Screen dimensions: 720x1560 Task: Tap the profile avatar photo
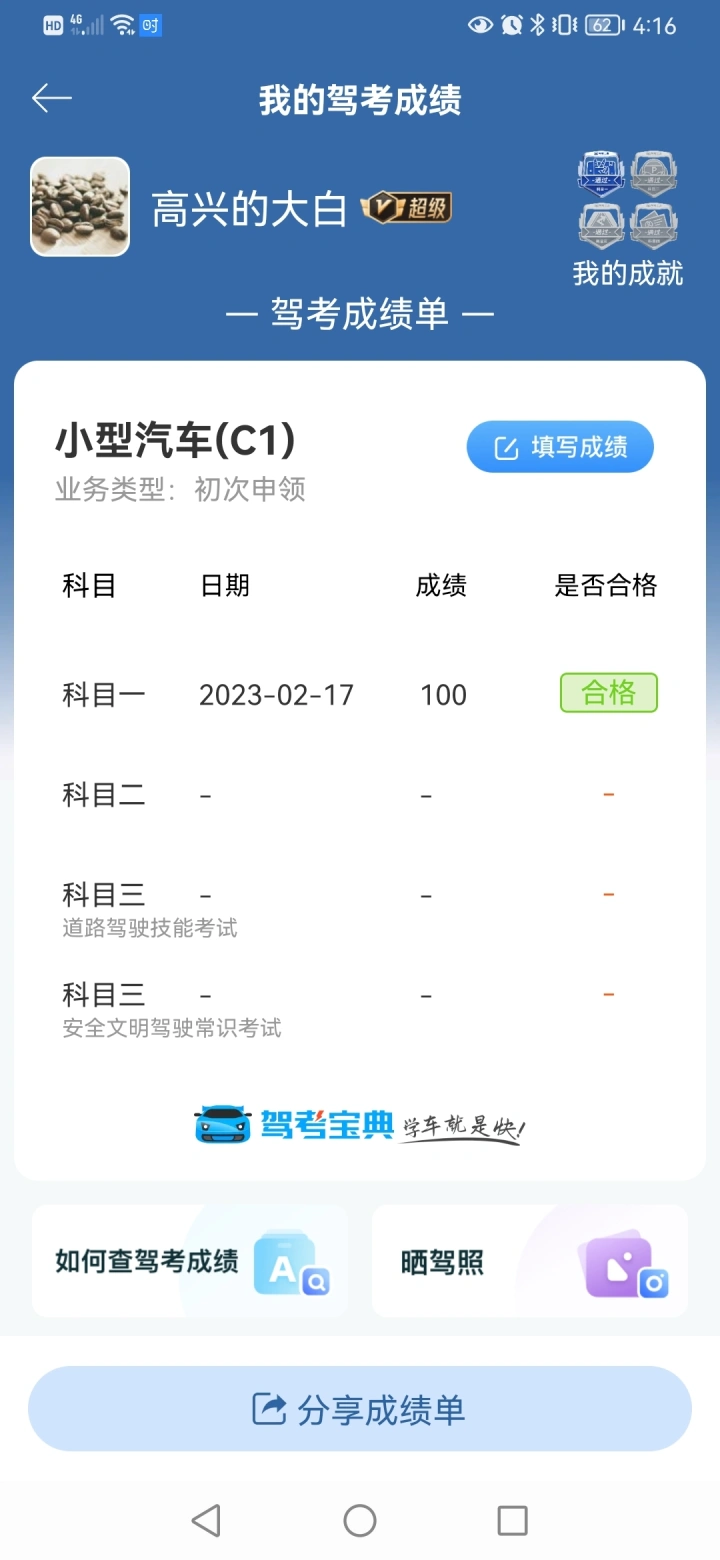point(80,207)
